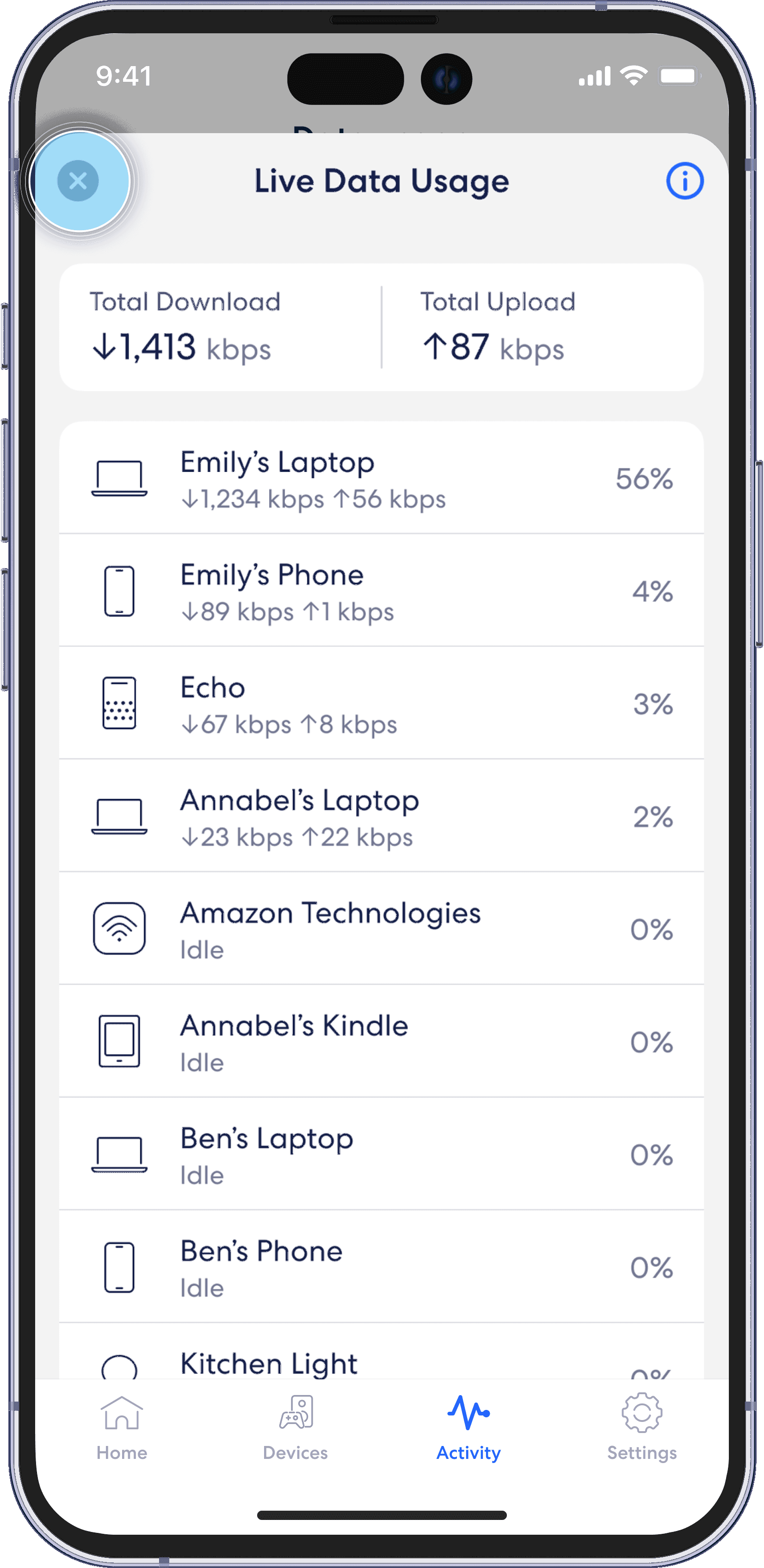Open Annabel's Kindle entry

click(381, 1041)
